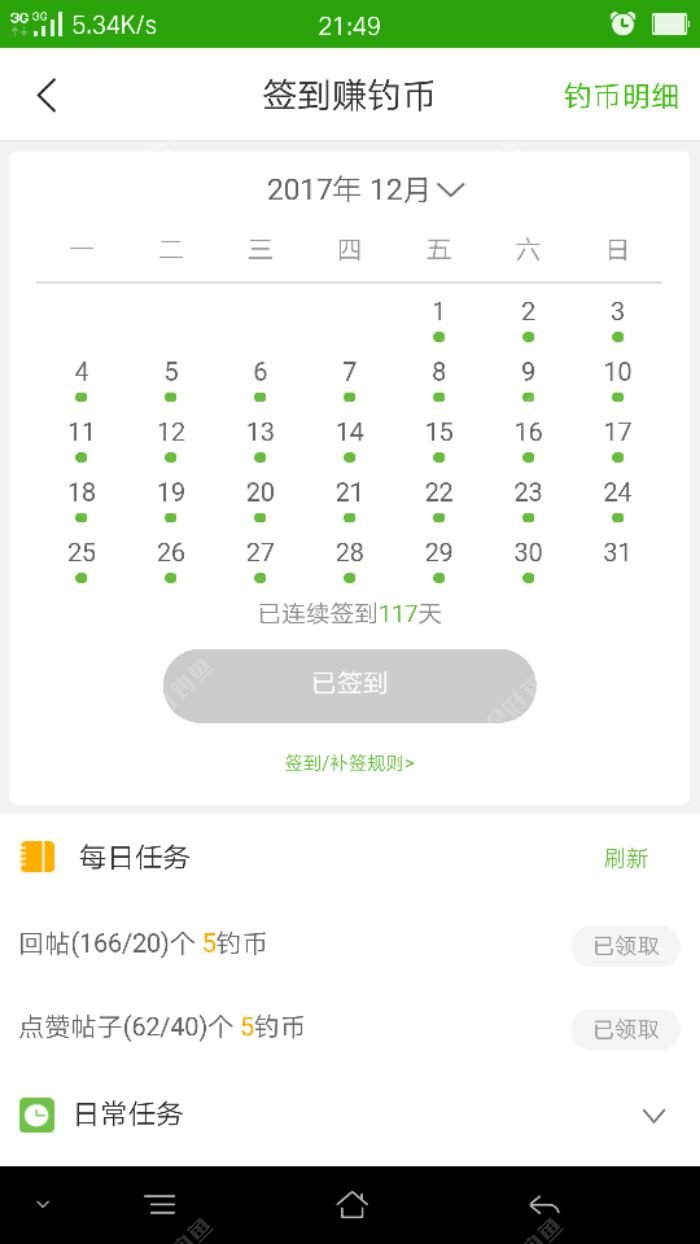The image size is (700, 1244).
Task: Tap 已领取 button for 点赞帖子 task
Action: tap(626, 1029)
